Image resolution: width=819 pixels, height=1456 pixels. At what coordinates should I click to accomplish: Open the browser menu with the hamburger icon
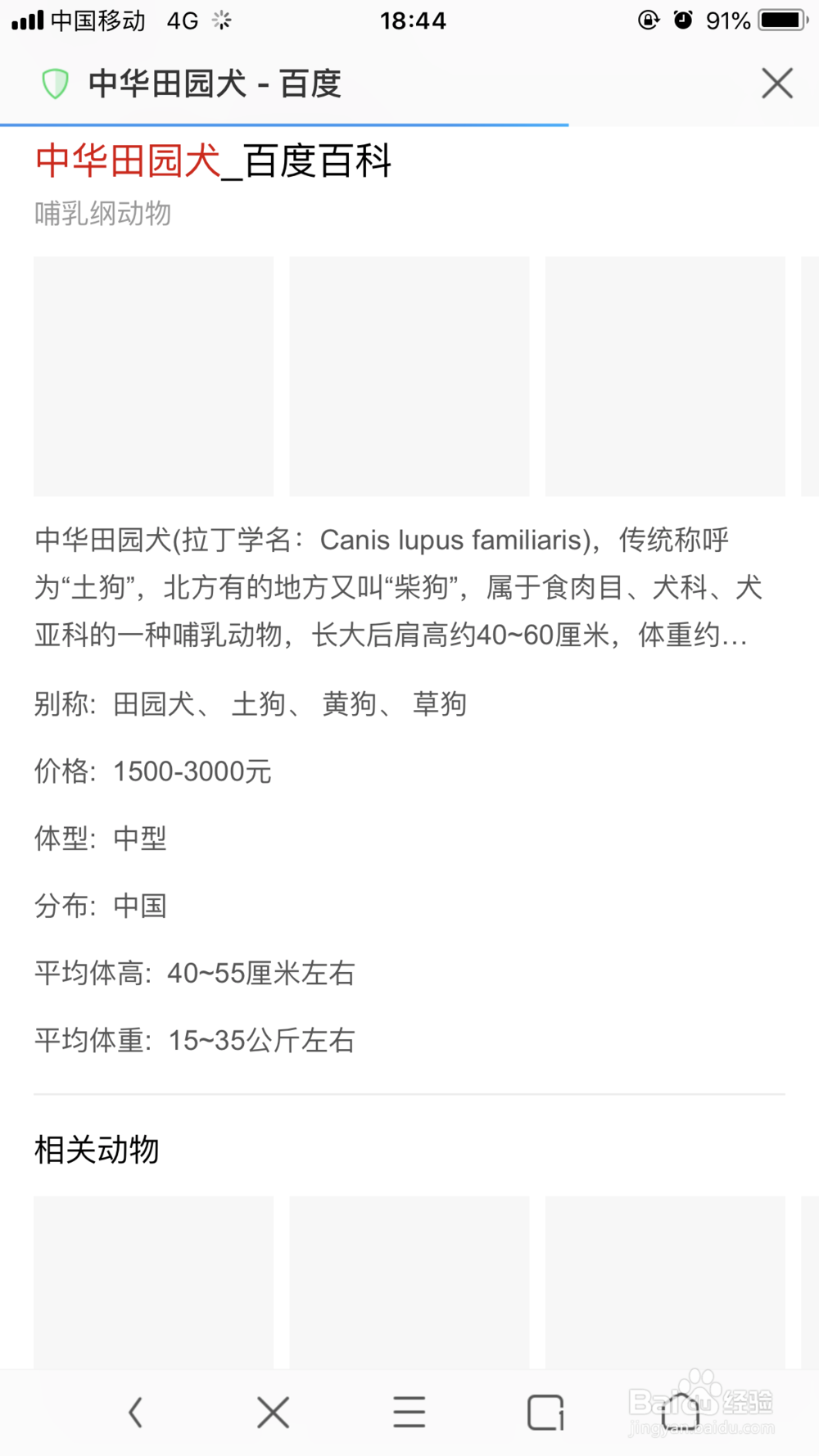pyautogui.click(x=409, y=1412)
